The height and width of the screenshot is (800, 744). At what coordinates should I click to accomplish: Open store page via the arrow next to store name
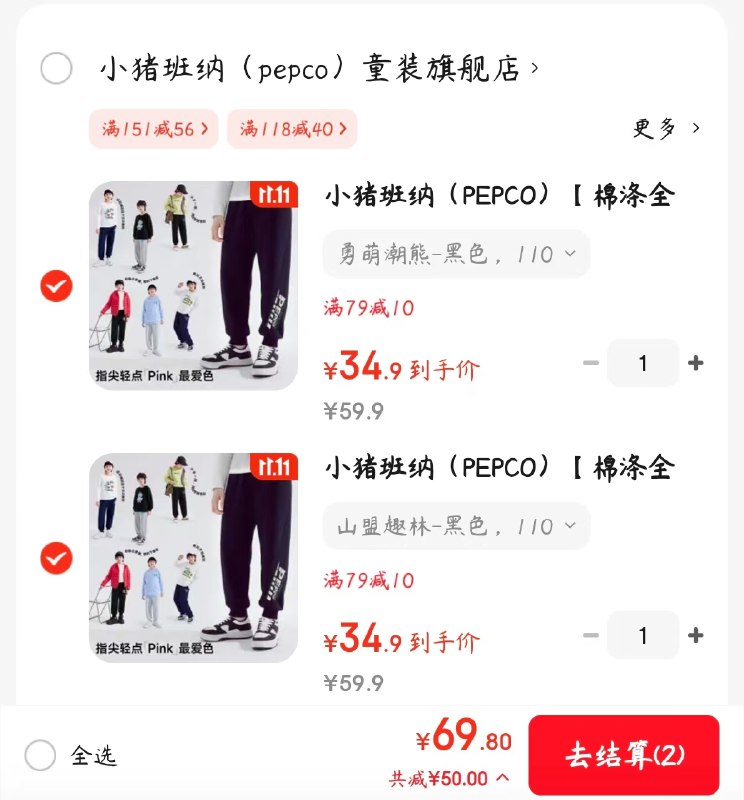(x=536, y=65)
